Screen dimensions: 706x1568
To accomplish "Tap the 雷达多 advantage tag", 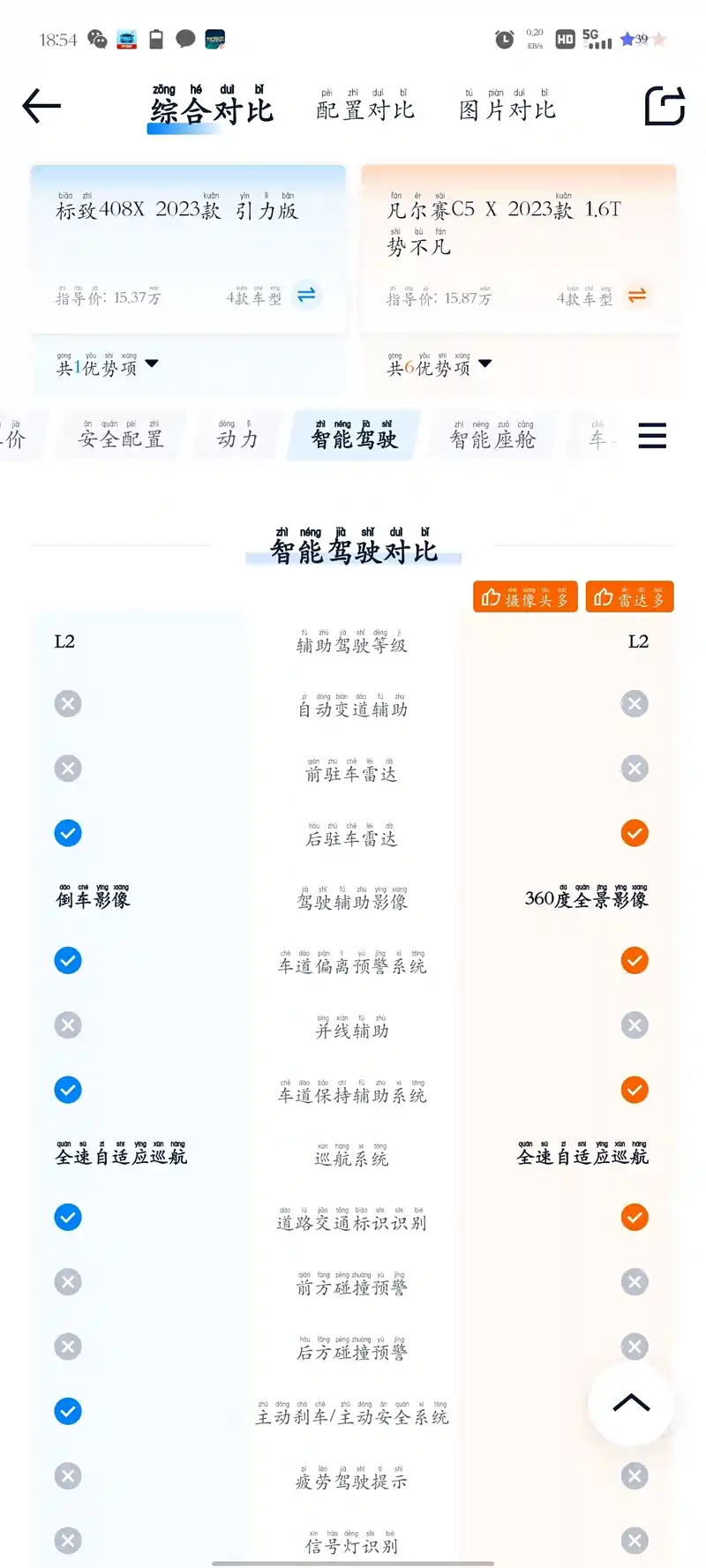I will 629,597.
